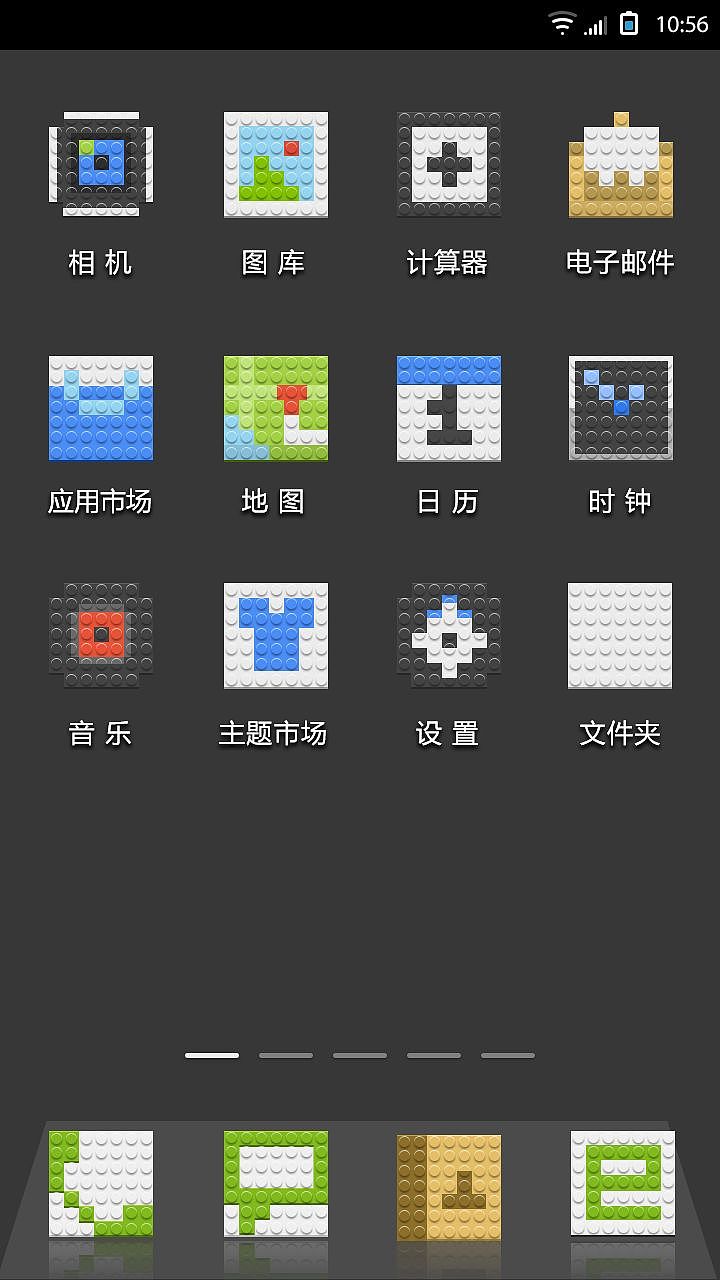The height and width of the screenshot is (1280, 720).
Task: Open the Email (电子邮件) app
Action: pos(620,165)
